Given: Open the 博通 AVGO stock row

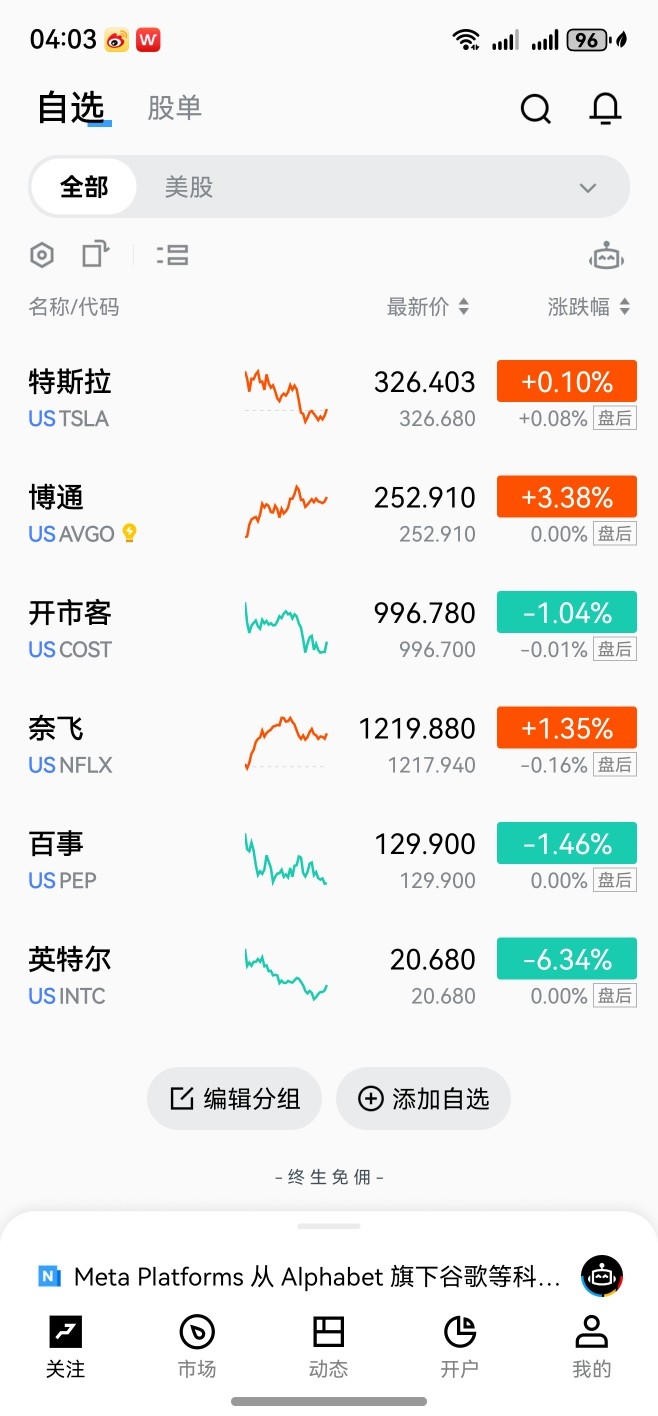Looking at the screenshot, I should [329, 512].
